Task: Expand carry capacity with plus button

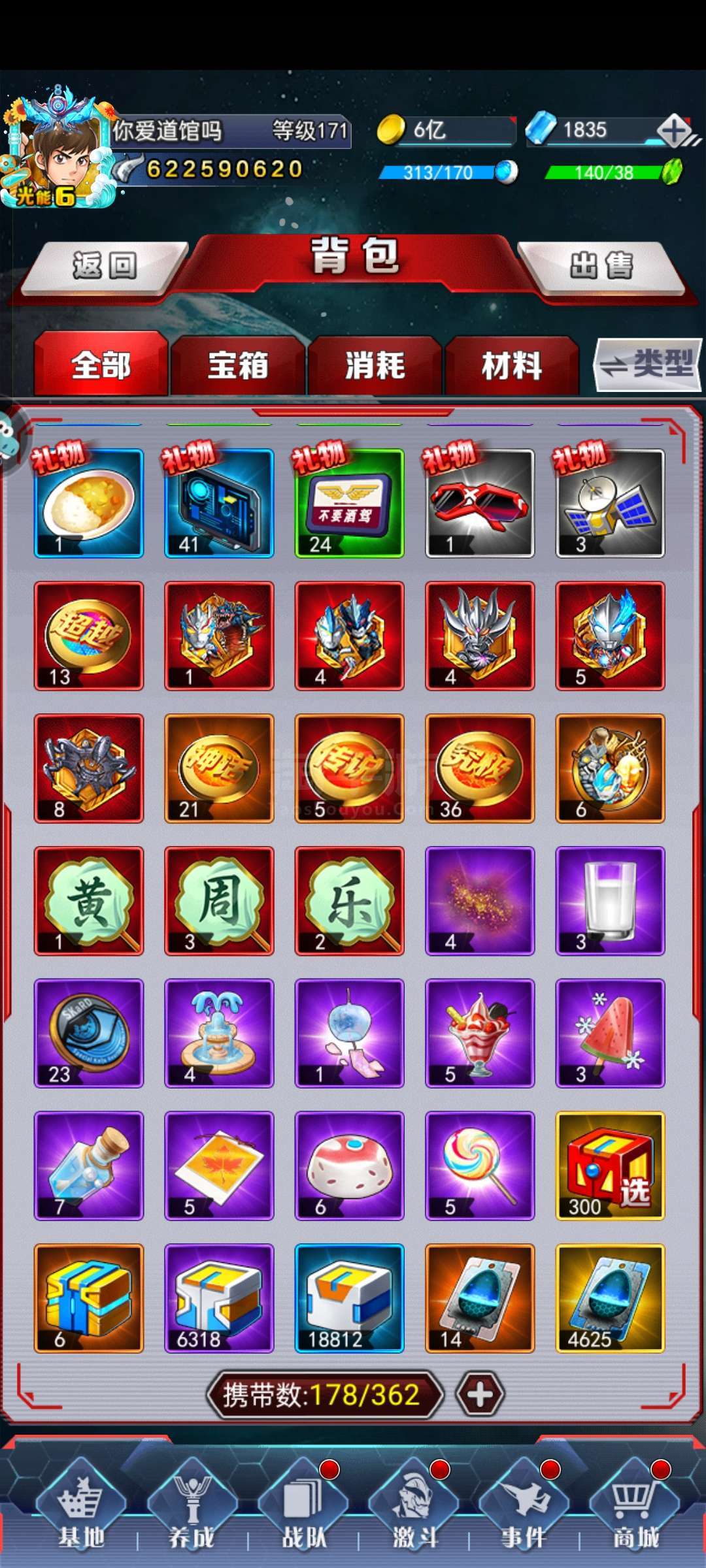Action: tap(480, 1394)
